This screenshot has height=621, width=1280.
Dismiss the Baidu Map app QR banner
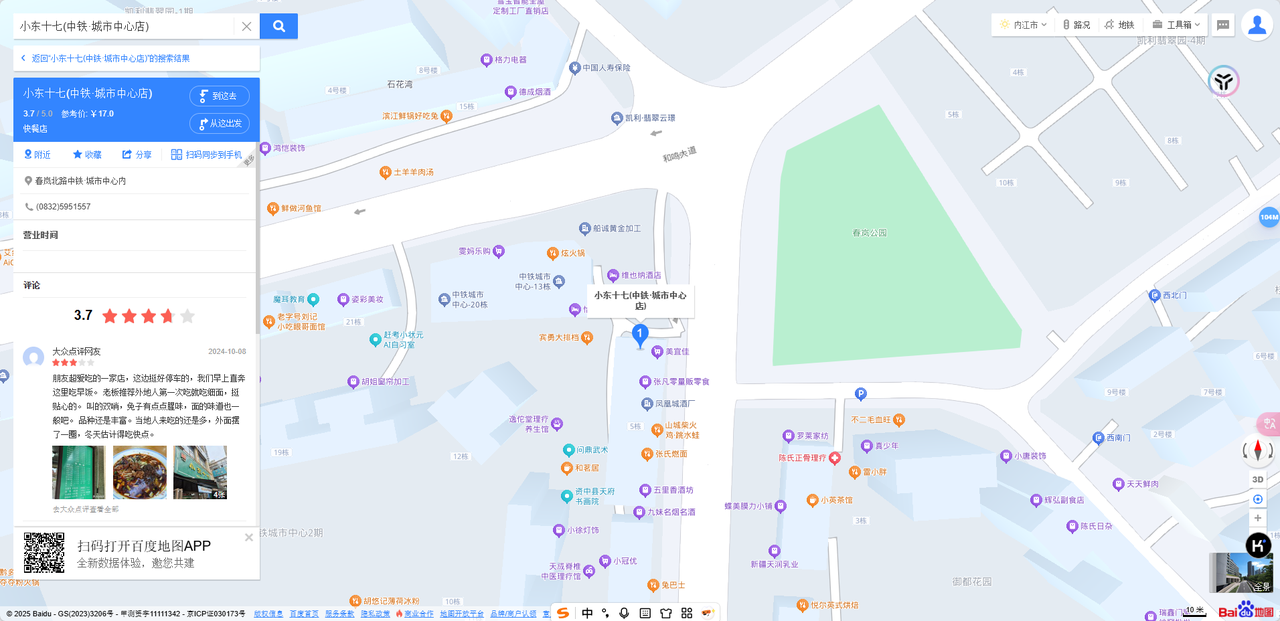click(x=249, y=537)
